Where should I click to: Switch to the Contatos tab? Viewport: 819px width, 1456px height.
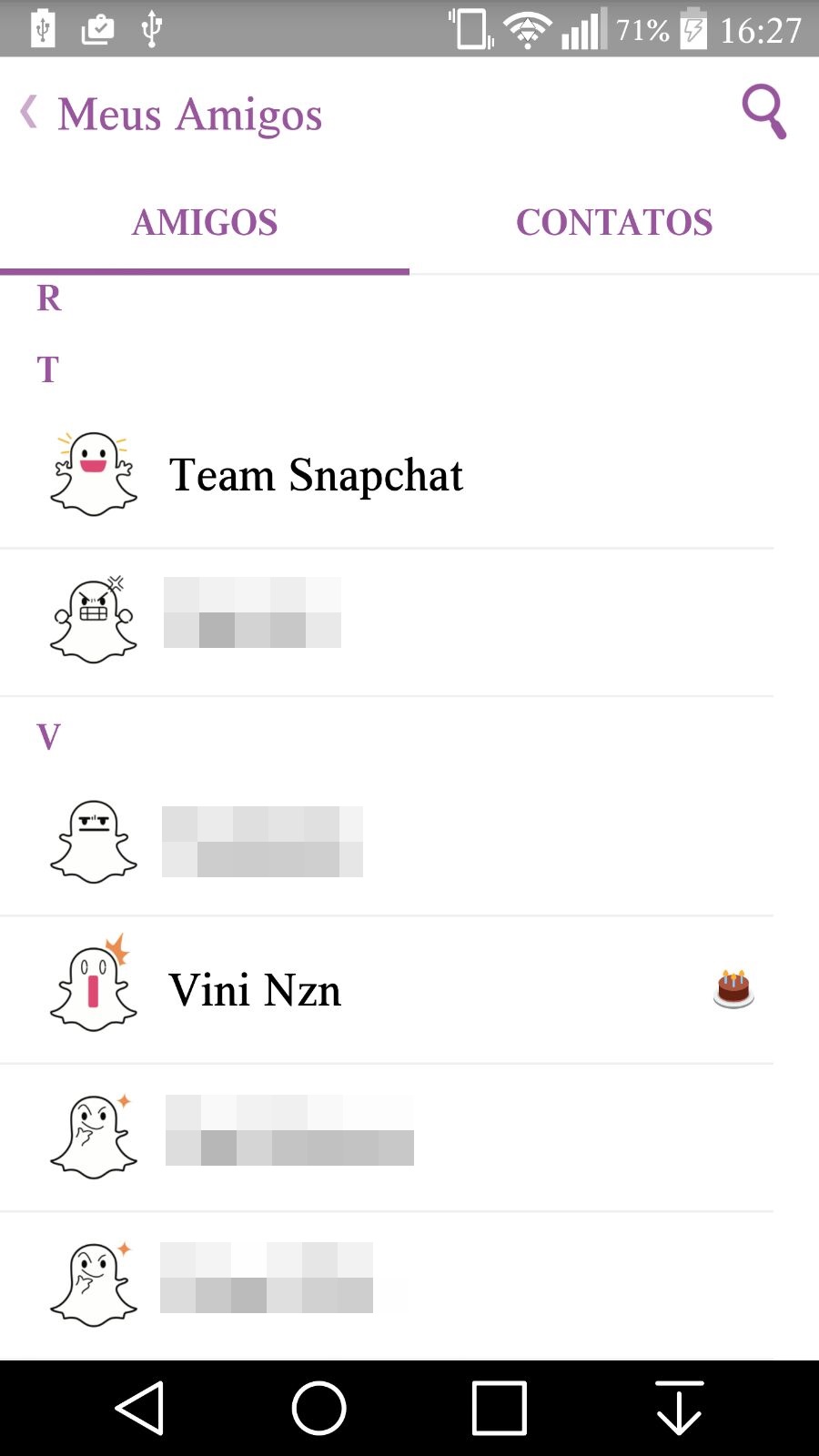pos(614,222)
